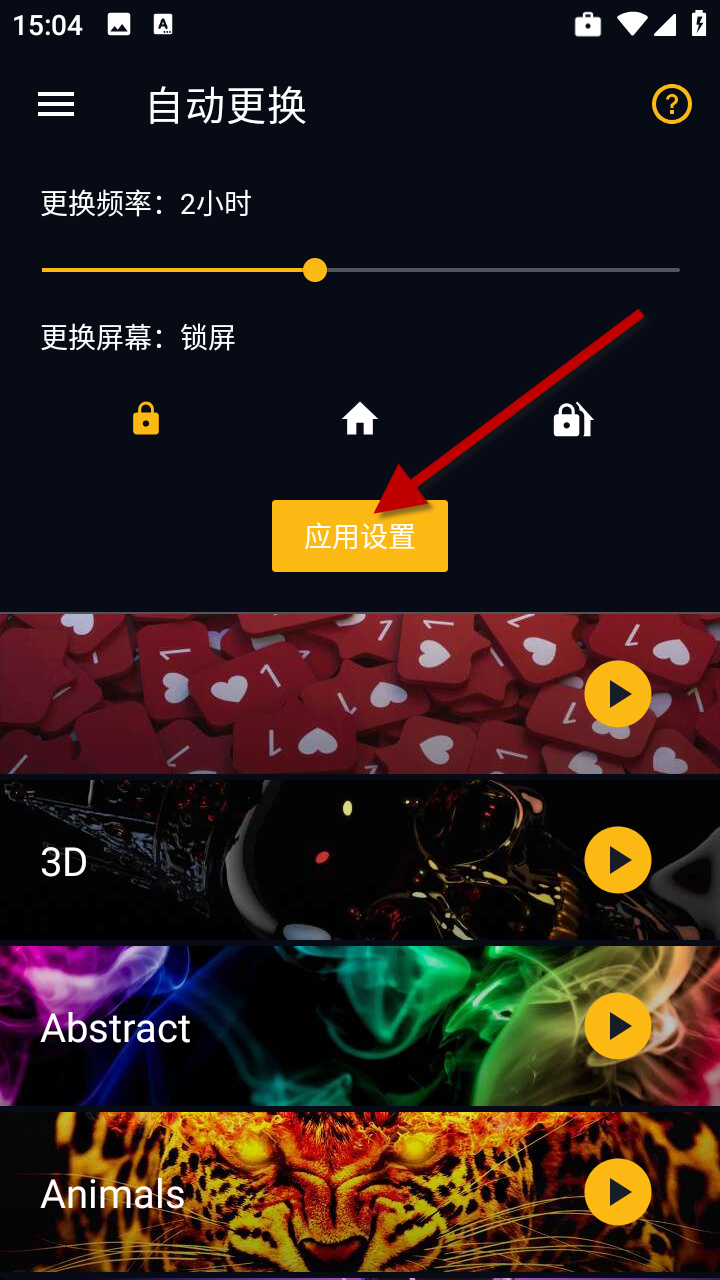Play the 3D wallpaper category
The image size is (720, 1280).
tap(618, 860)
